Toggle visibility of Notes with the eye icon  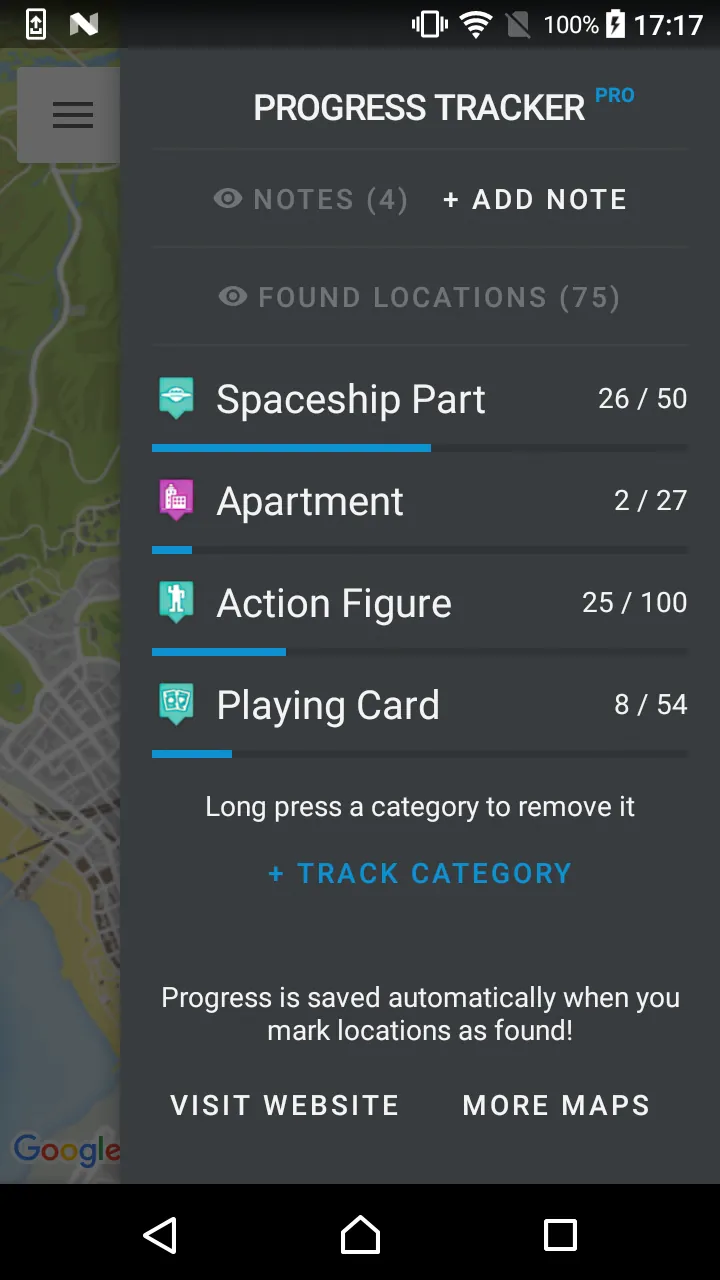229,198
